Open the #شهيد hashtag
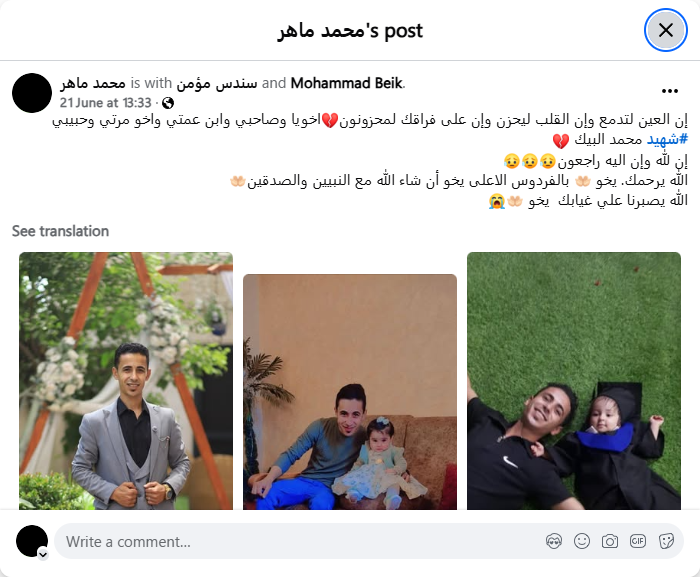 click(x=667, y=140)
